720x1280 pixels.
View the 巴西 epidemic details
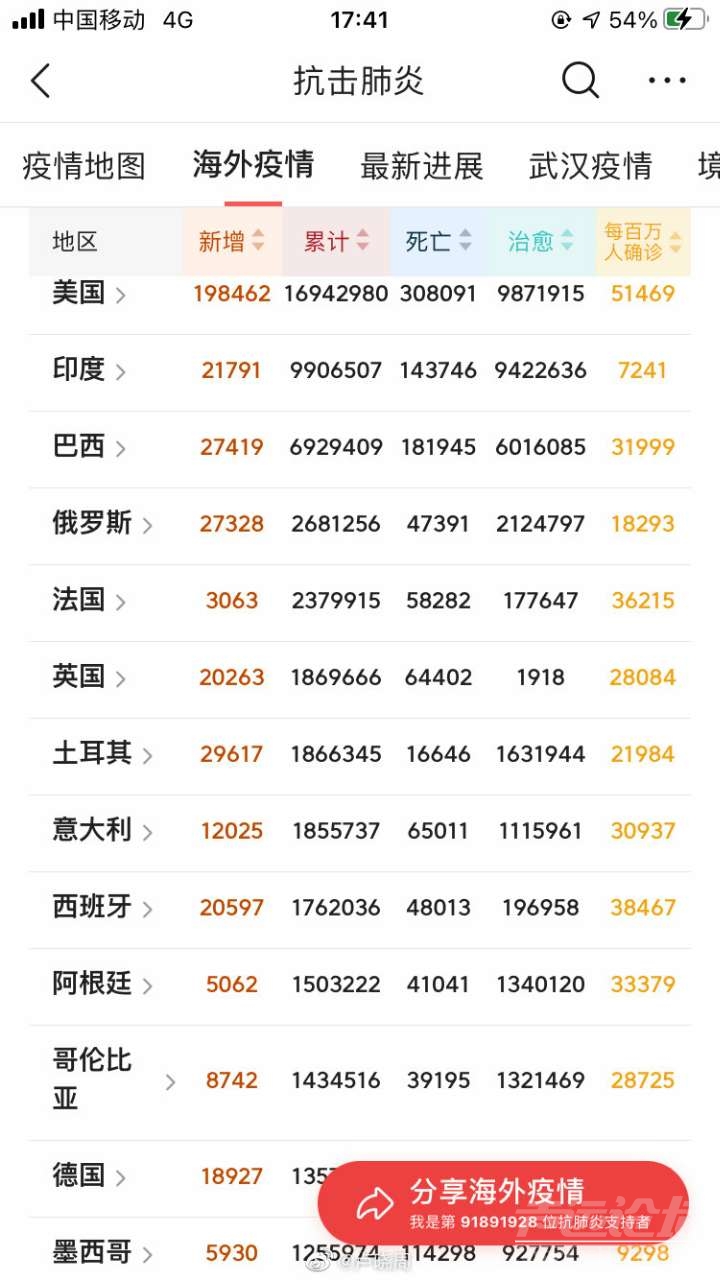pos(89,447)
